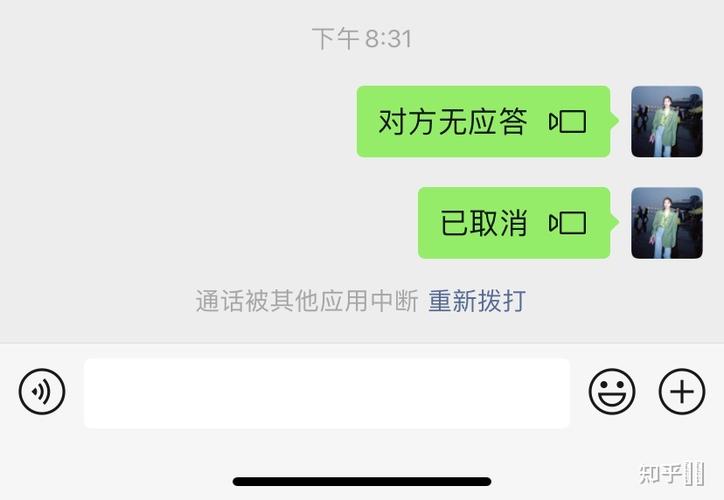
Task: Open avatar next to 对方无应答 message
Action: click(666, 122)
